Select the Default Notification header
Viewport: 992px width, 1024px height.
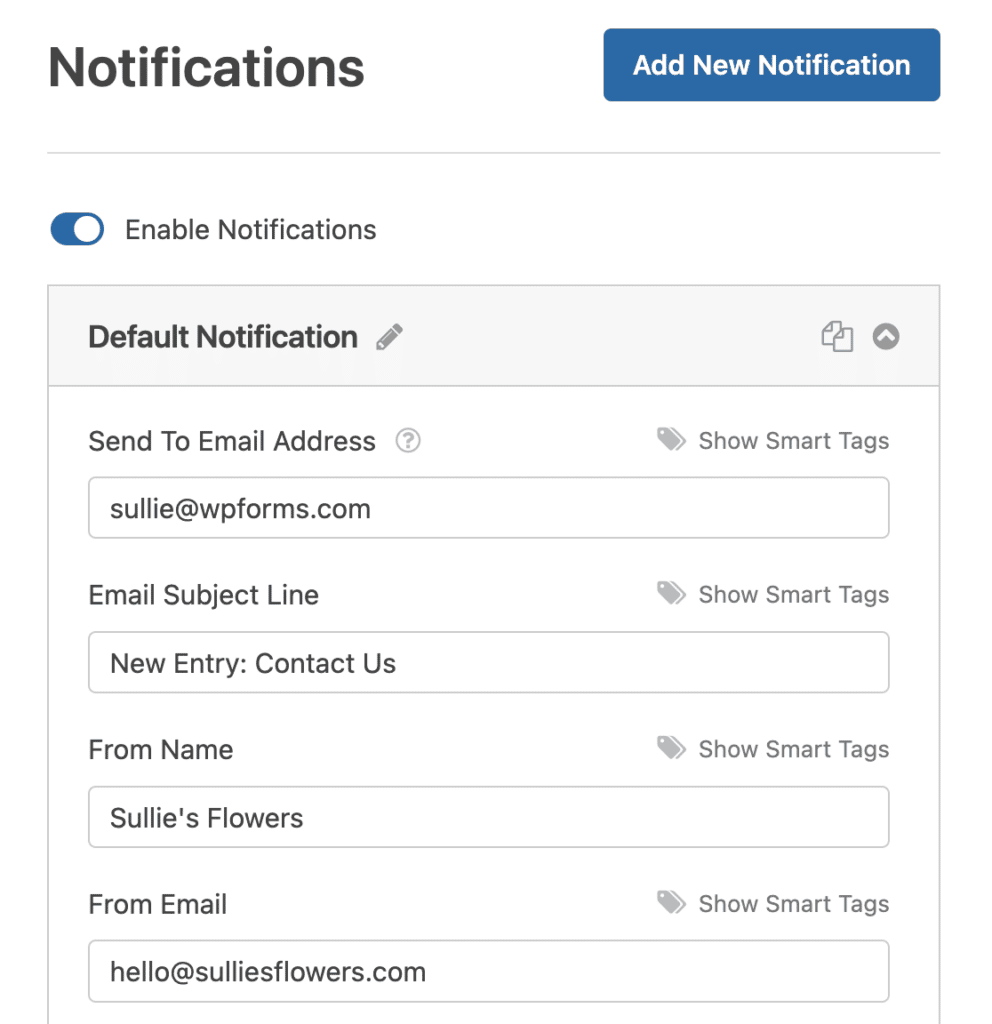(222, 336)
